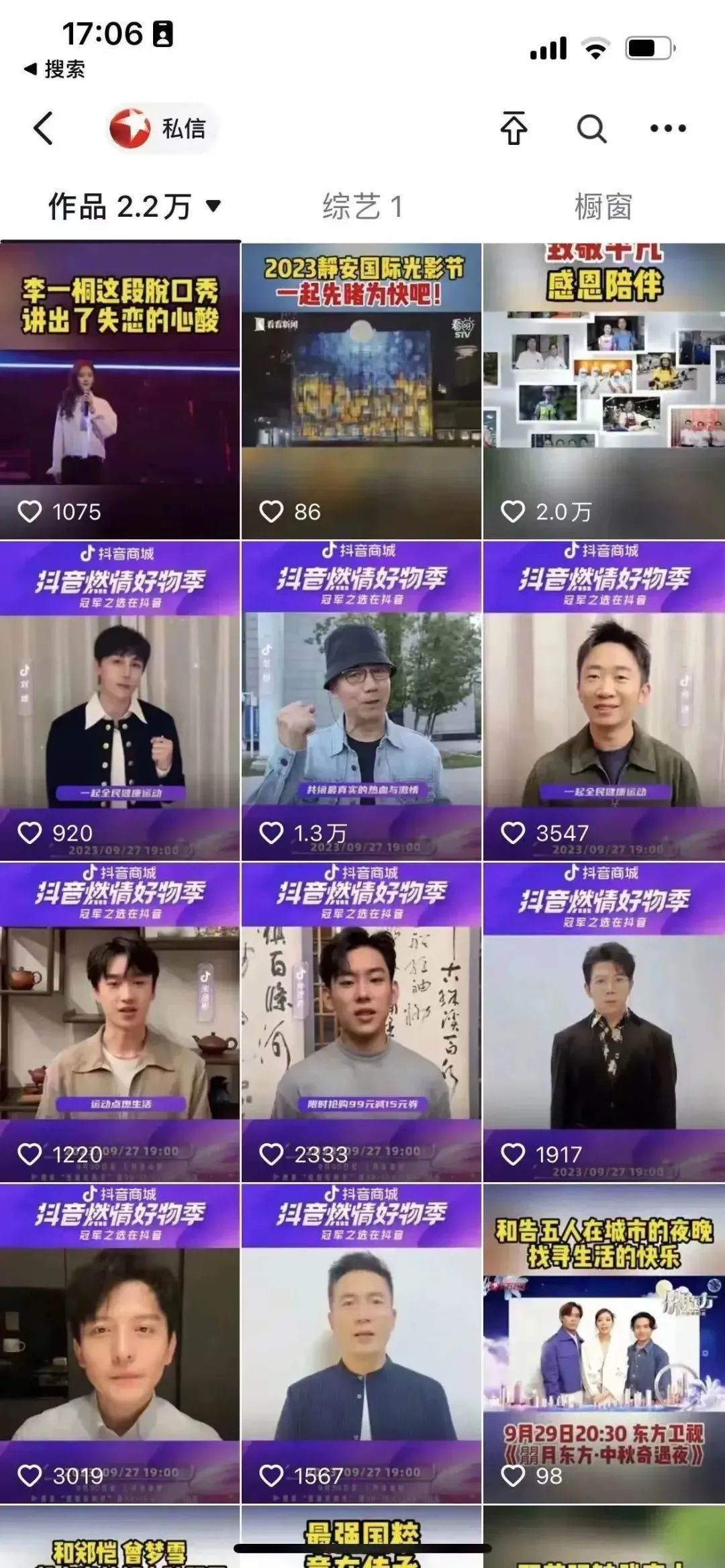Open the 感恩陪伴 video with 2.0万 likes
This screenshot has width=725, height=1568.
tap(603, 390)
